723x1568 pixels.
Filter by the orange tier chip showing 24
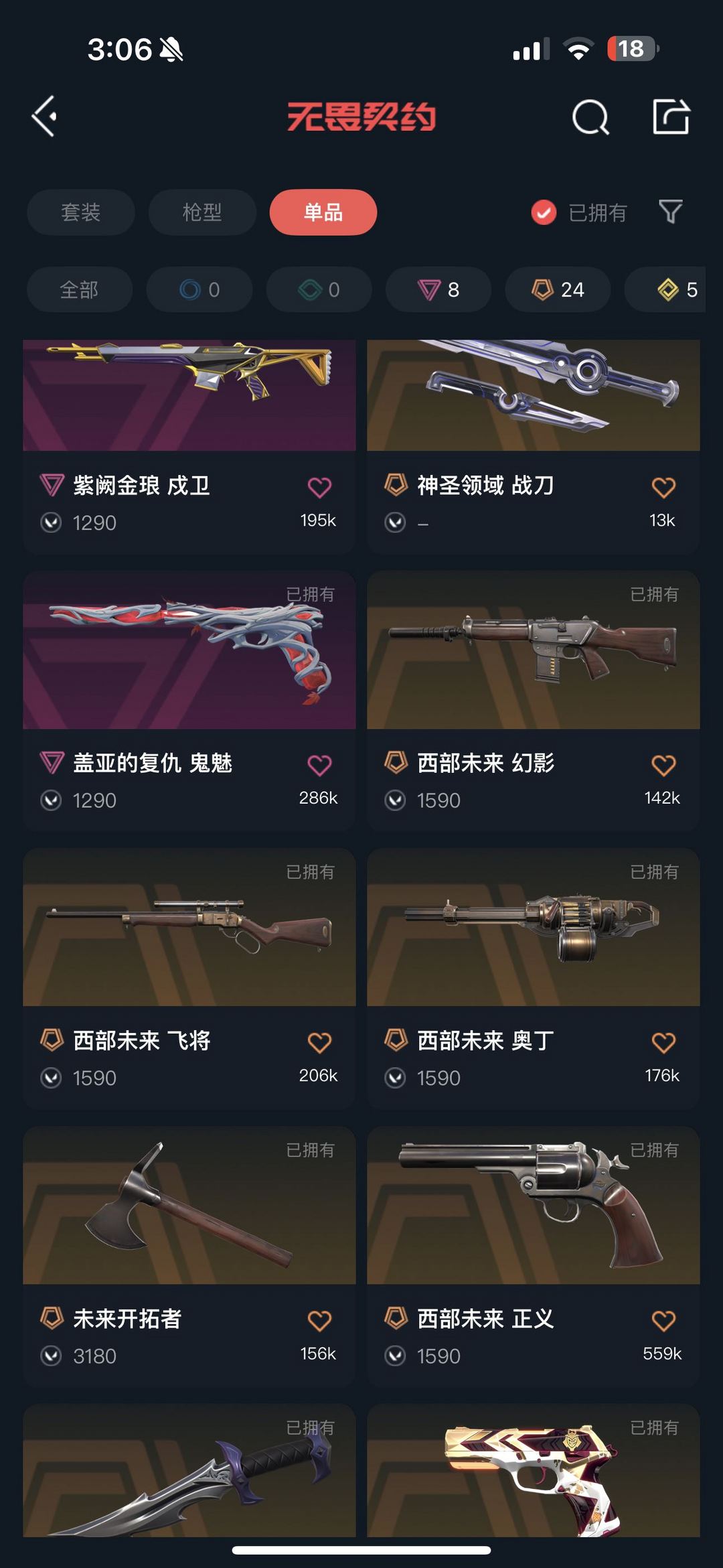pyautogui.click(x=558, y=289)
